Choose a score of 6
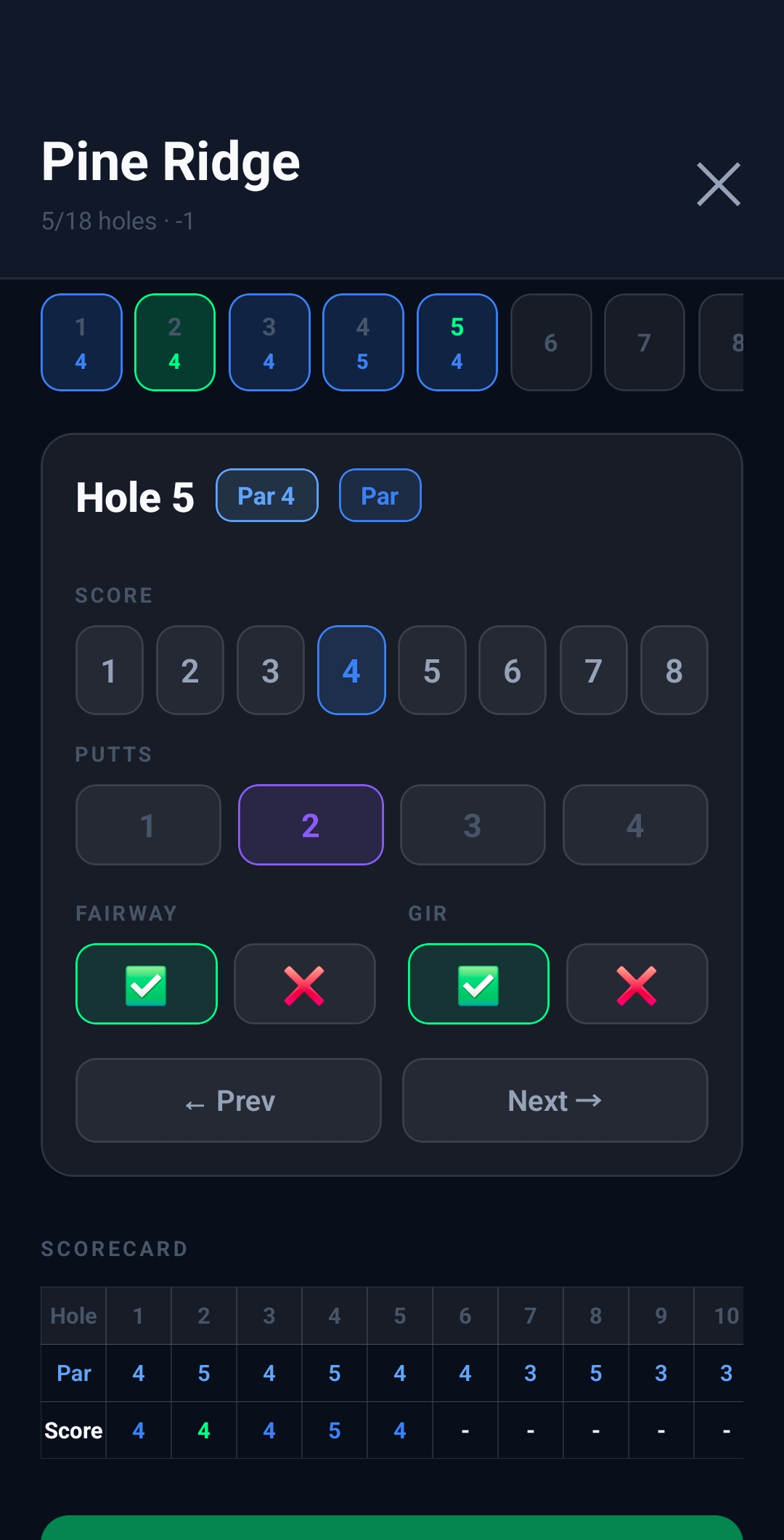784x1540 pixels. click(x=513, y=670)
